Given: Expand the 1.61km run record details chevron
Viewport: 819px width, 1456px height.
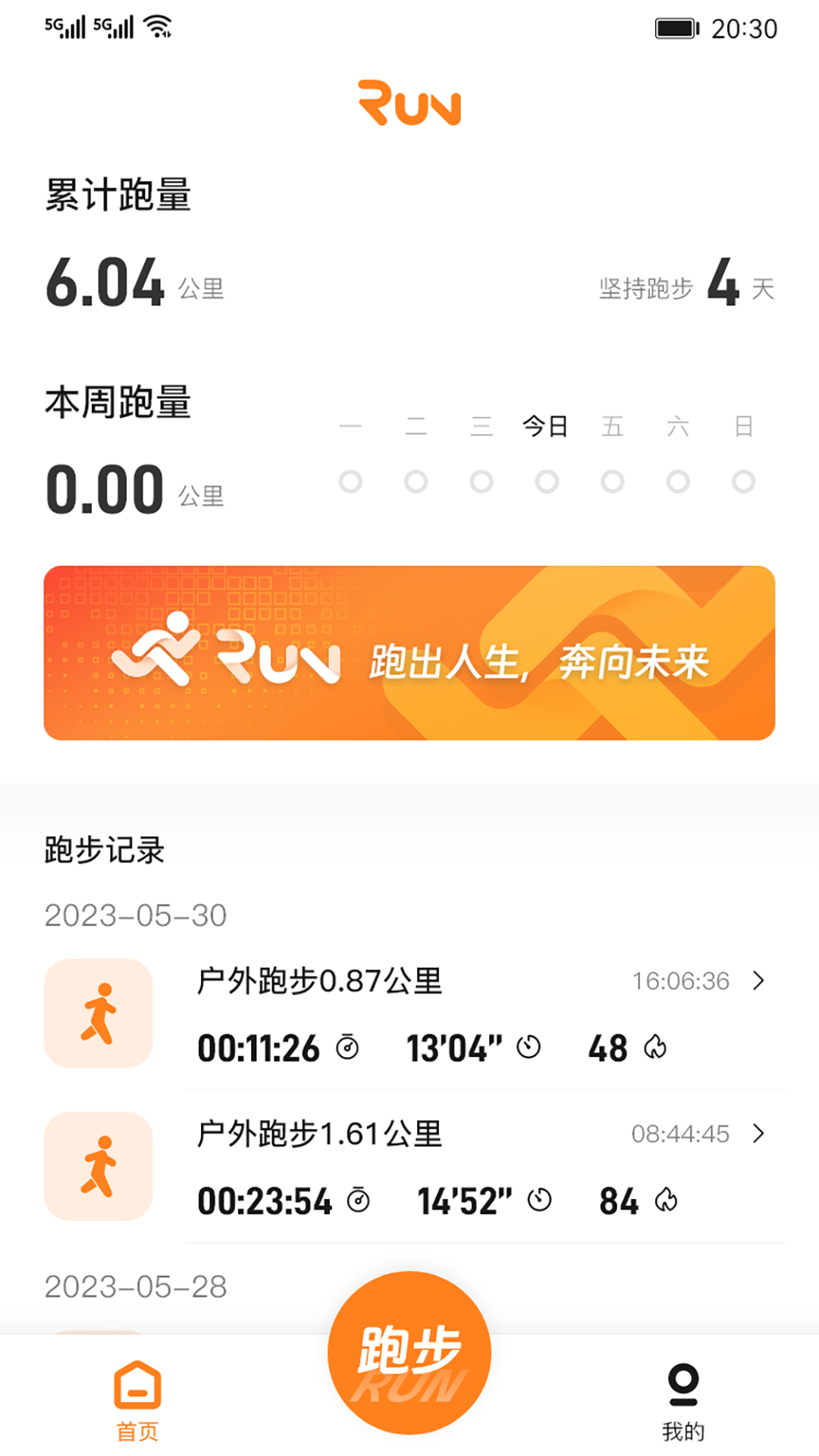Looking at the screenshot, I should pyautogui.click(x=758, y=1134).
